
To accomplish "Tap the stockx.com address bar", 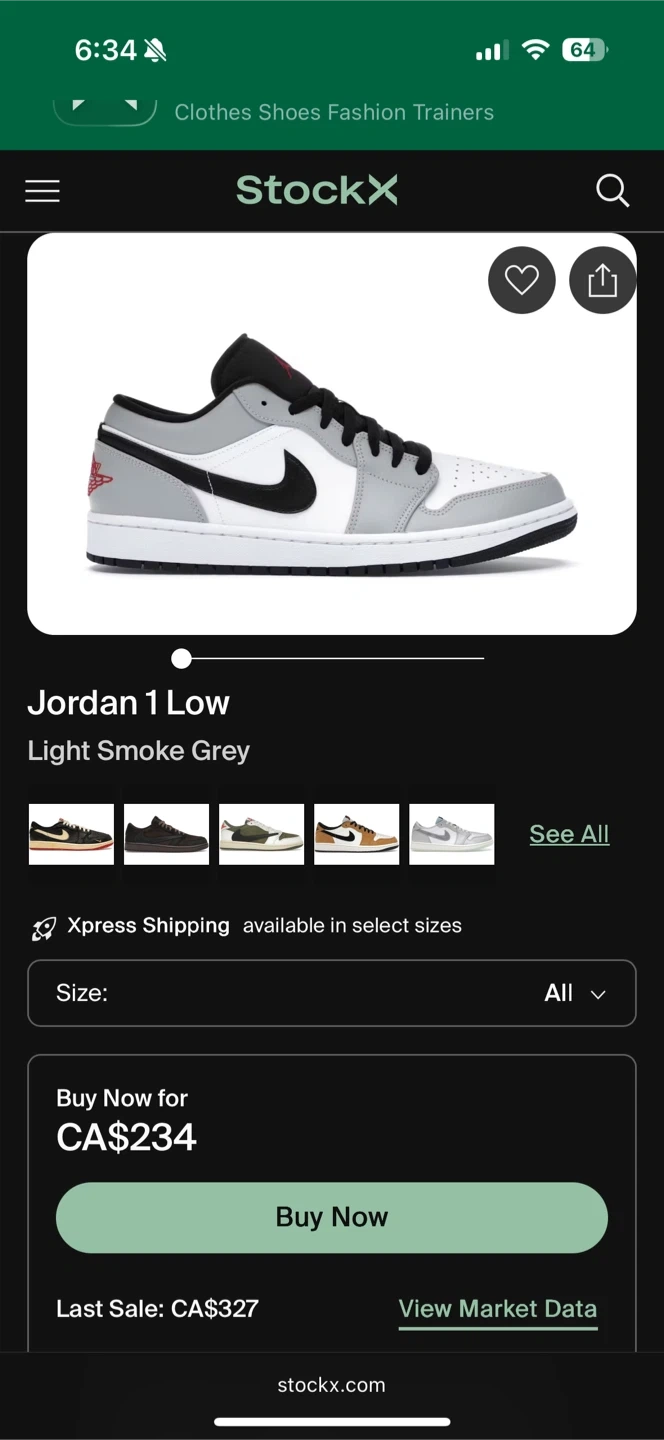I will point(332,1385).
